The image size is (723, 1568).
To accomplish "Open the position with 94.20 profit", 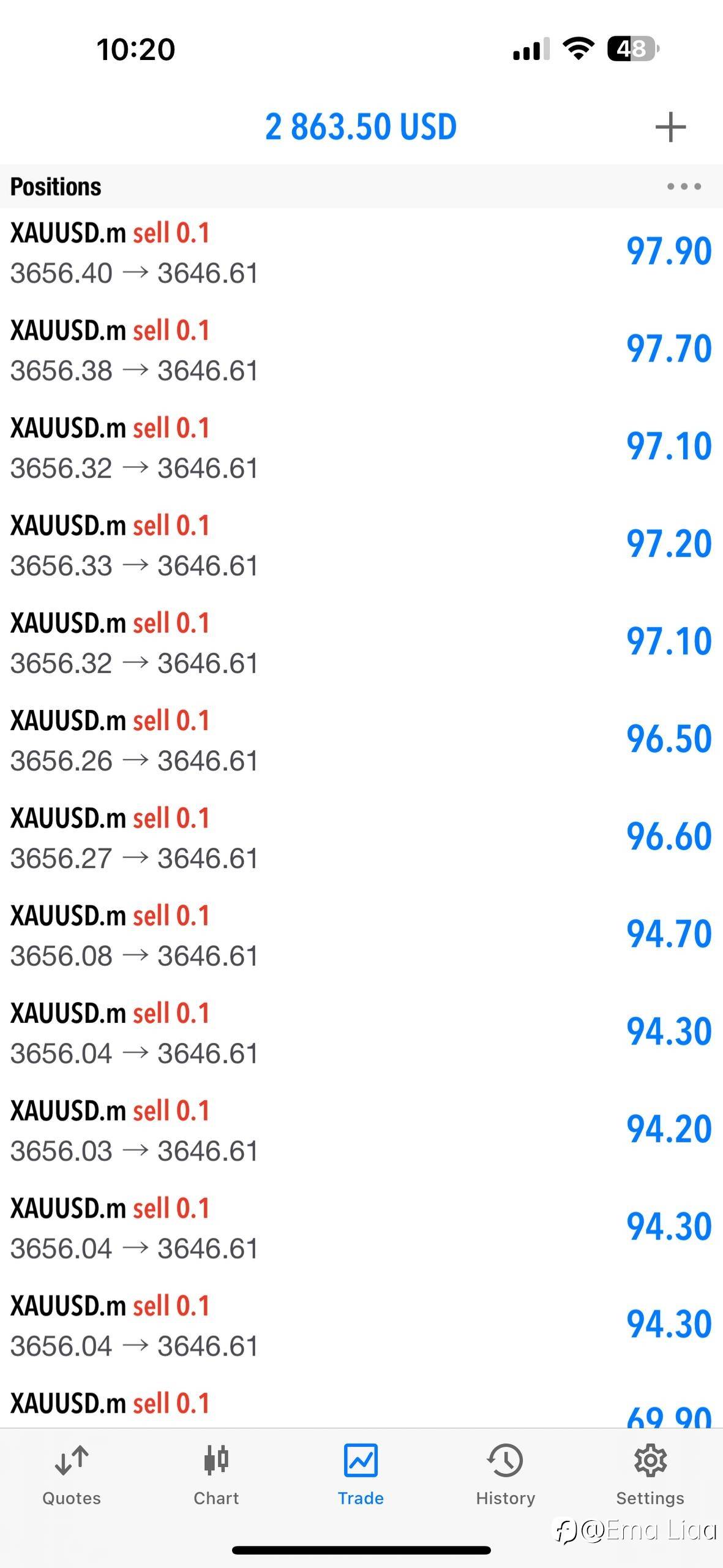I will tap(361, 1131).
